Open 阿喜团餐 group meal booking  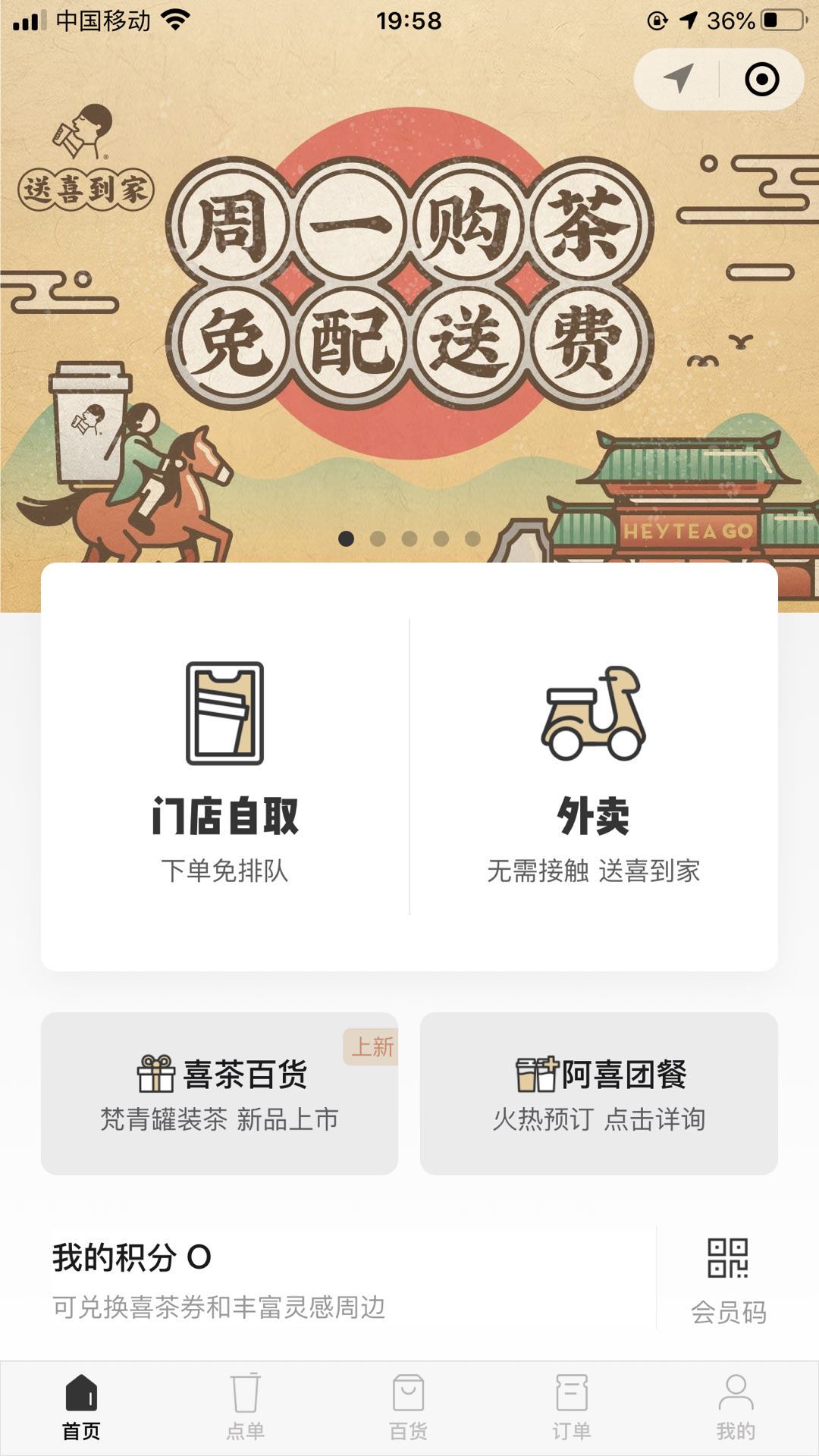click(x=599, y=1093)
